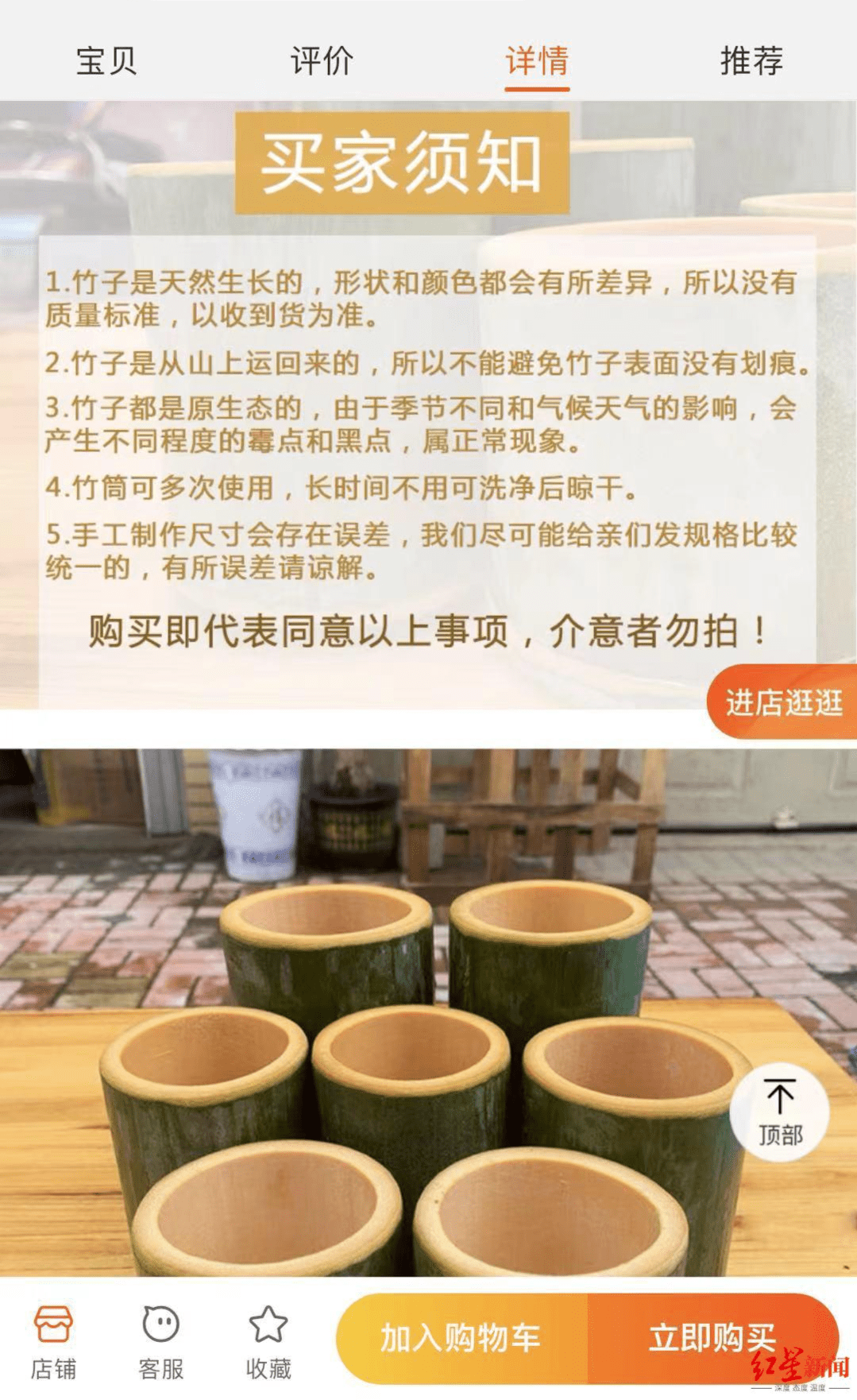The width and height of the screenshot is (857, 1400).
Task: Add item to favorites via 收藏
Action: [x=268, y=1340]
